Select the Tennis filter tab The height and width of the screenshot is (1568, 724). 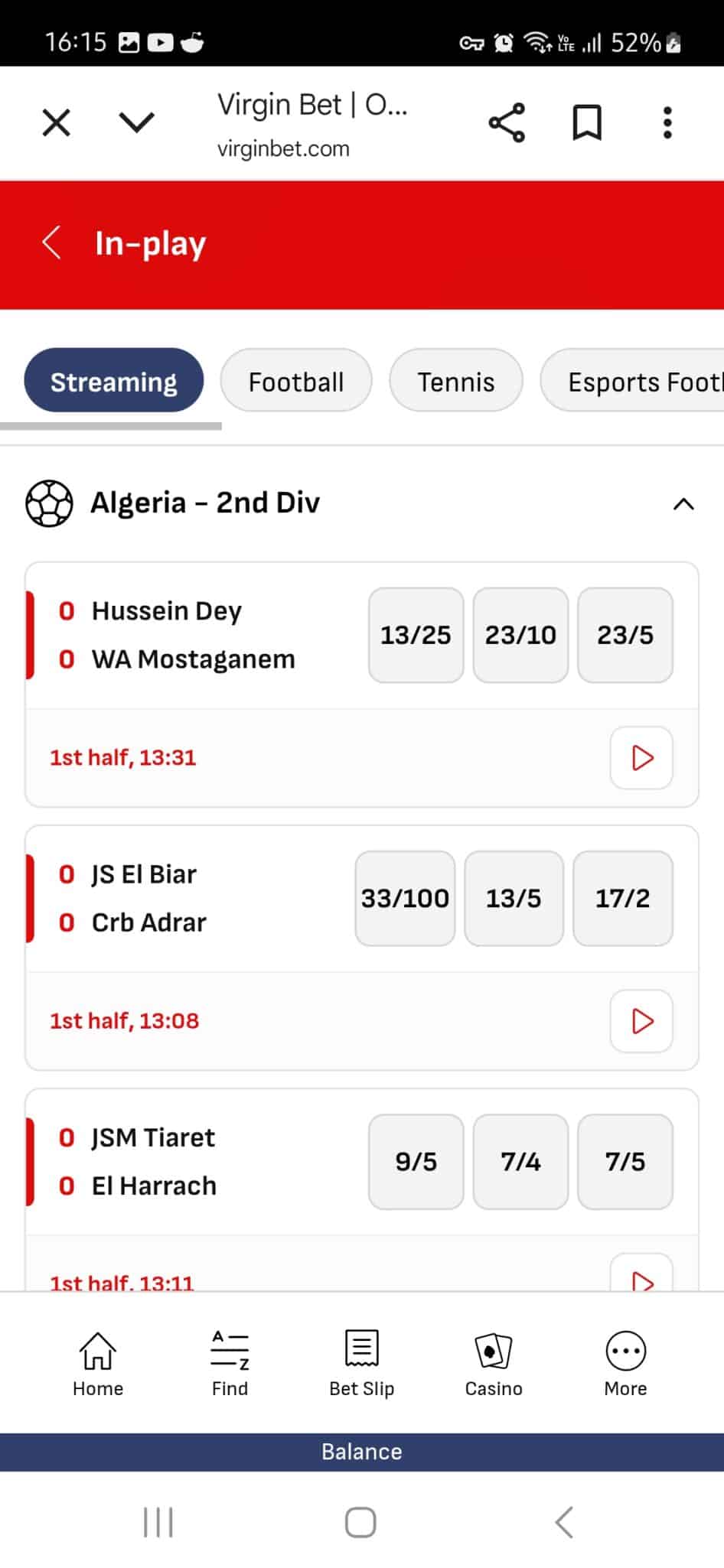[455, 380]
